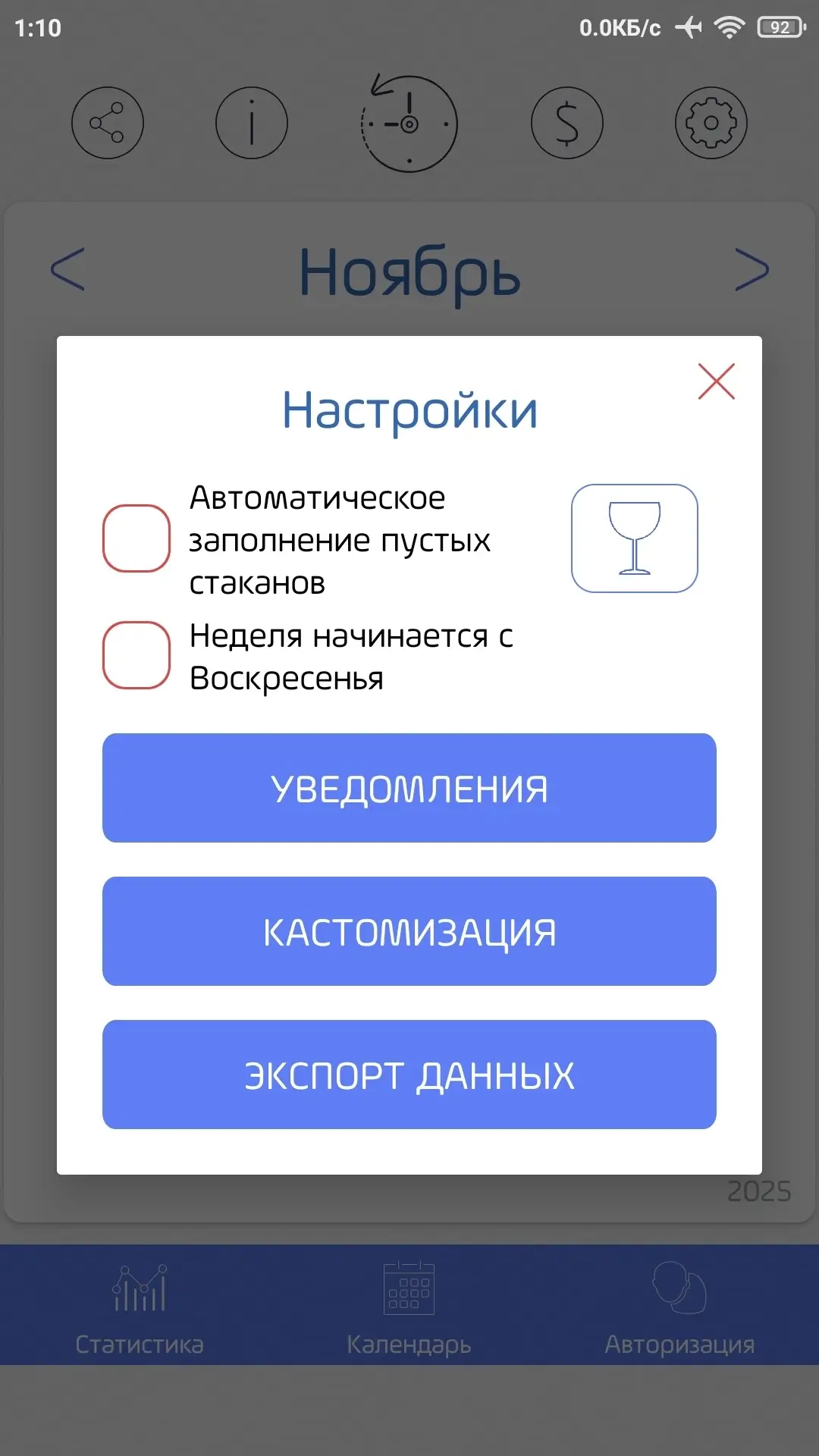Enable Автоматическое заполнение пустых стаканов checkbox

pyautogui.click(x=136, y=538)
